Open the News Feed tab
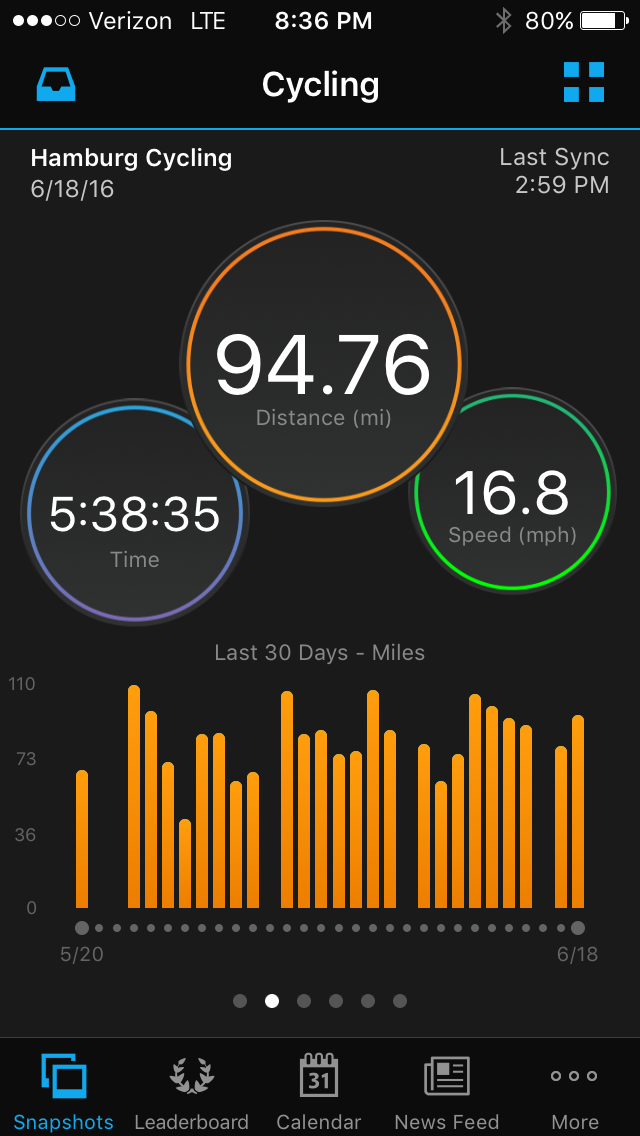The height and width of the screenshot is (1136, 640). point(447,1092)
